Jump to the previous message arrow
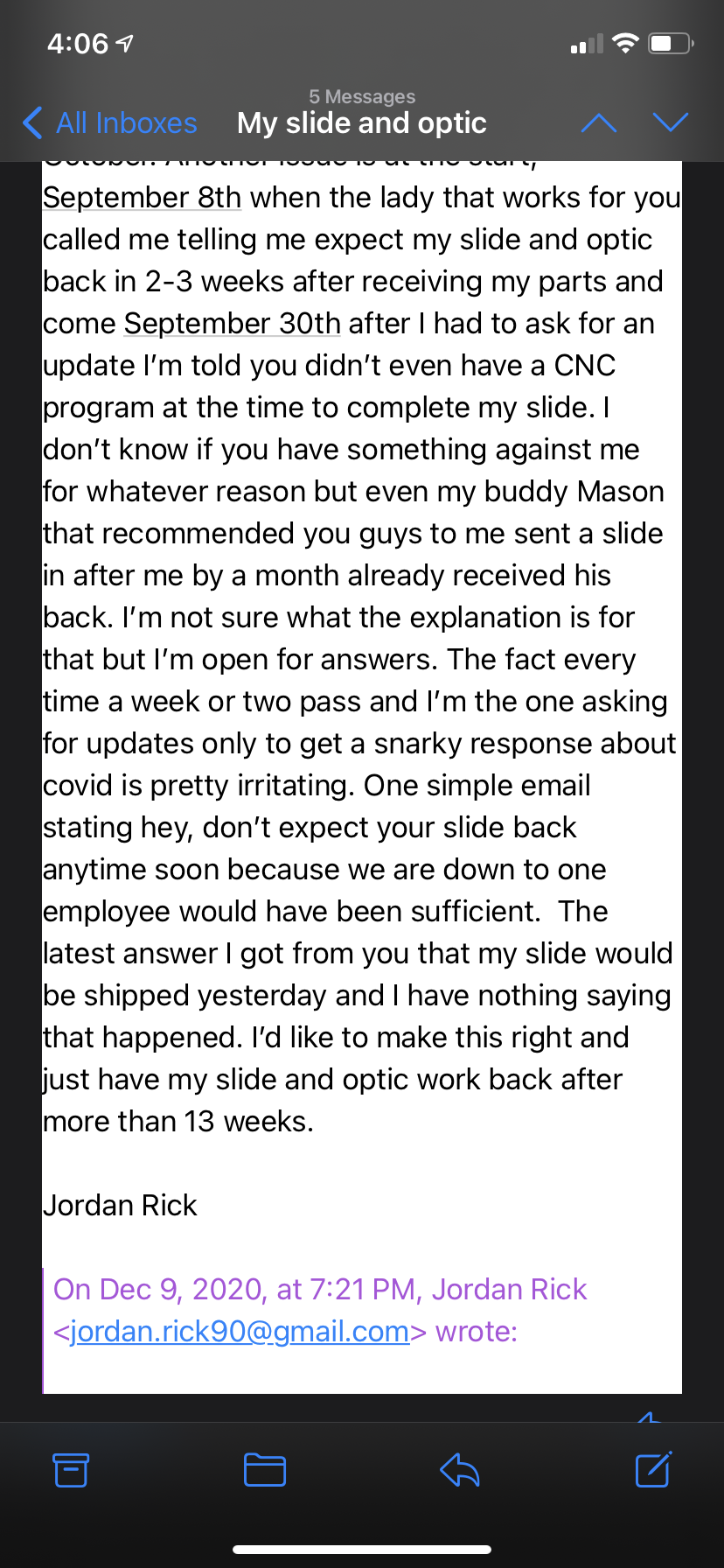Image resolution: width=724 pixels, height=1568 pixels. coord(599,123)
